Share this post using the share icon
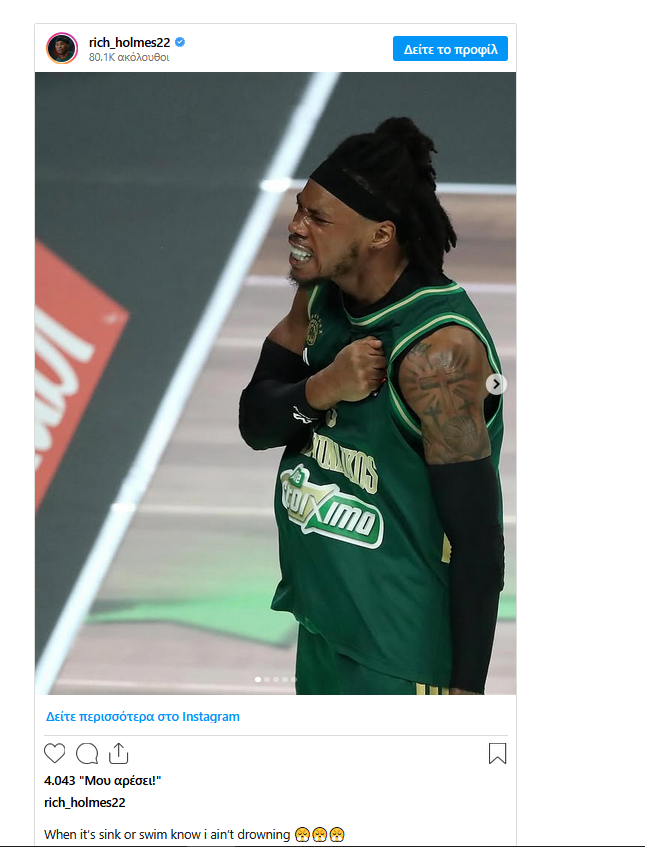Viewport: 645px width, 847px height. pyautogui.click(x=118, y=753)
